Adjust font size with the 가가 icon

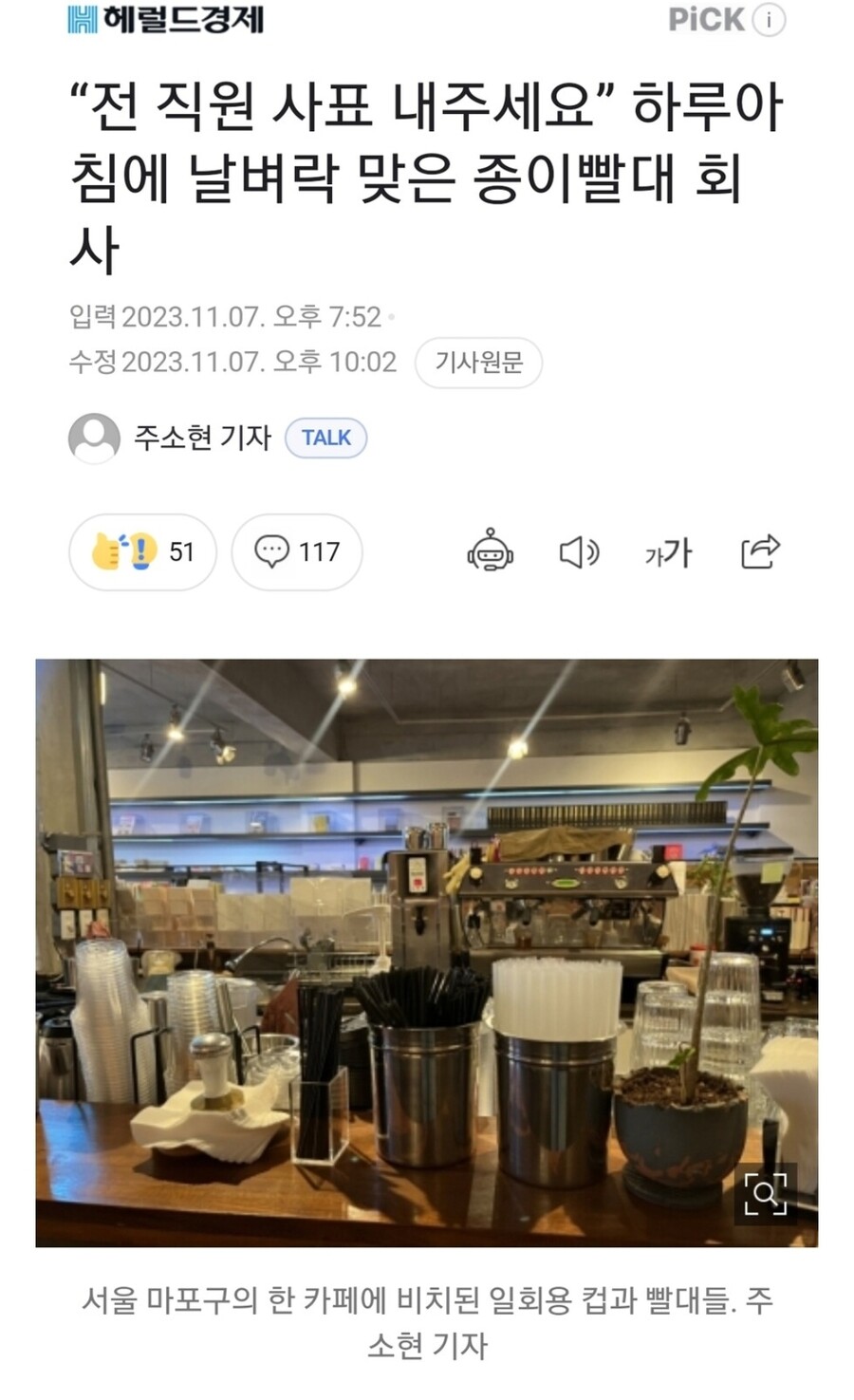point(667,551)
